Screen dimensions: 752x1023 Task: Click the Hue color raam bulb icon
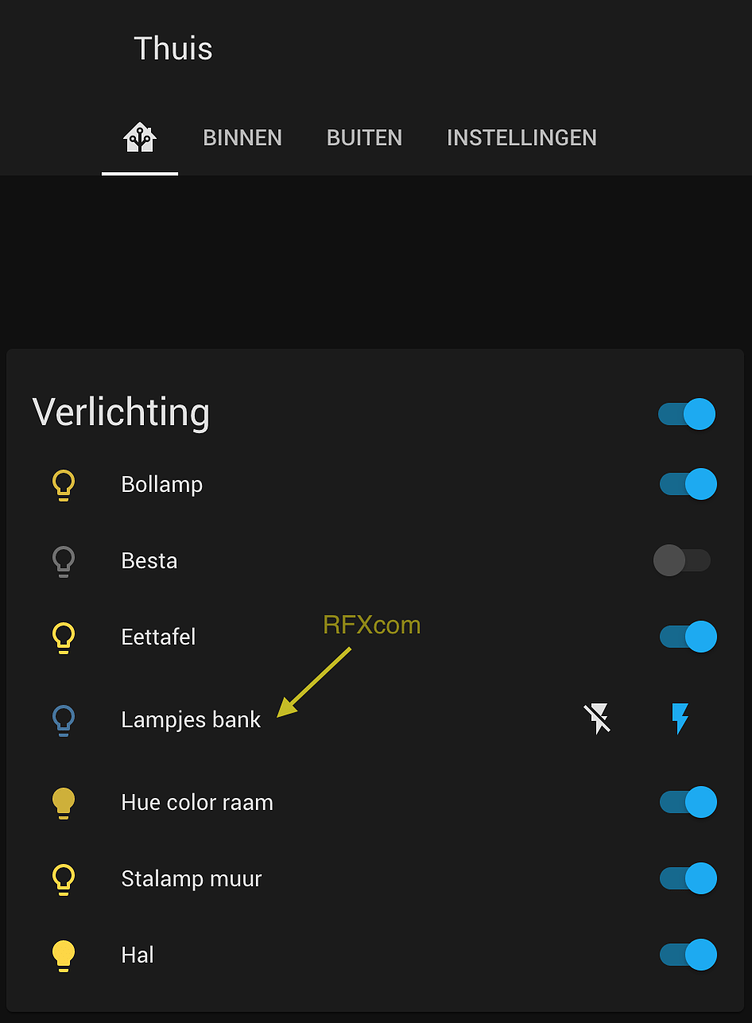[x=63, y=802]
